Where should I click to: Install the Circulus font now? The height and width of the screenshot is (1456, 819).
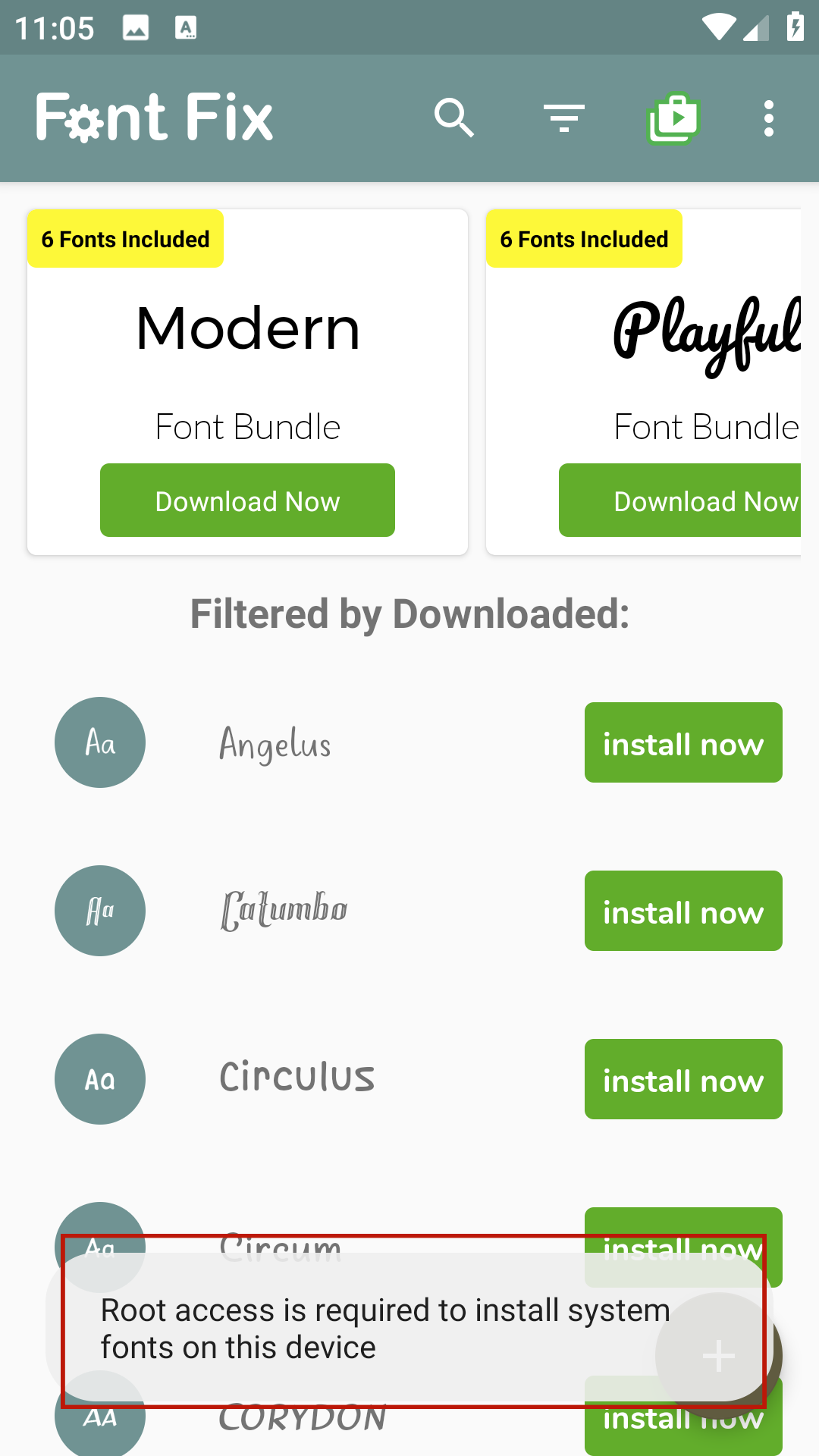pyautogui.click(x=683, y=1079)
